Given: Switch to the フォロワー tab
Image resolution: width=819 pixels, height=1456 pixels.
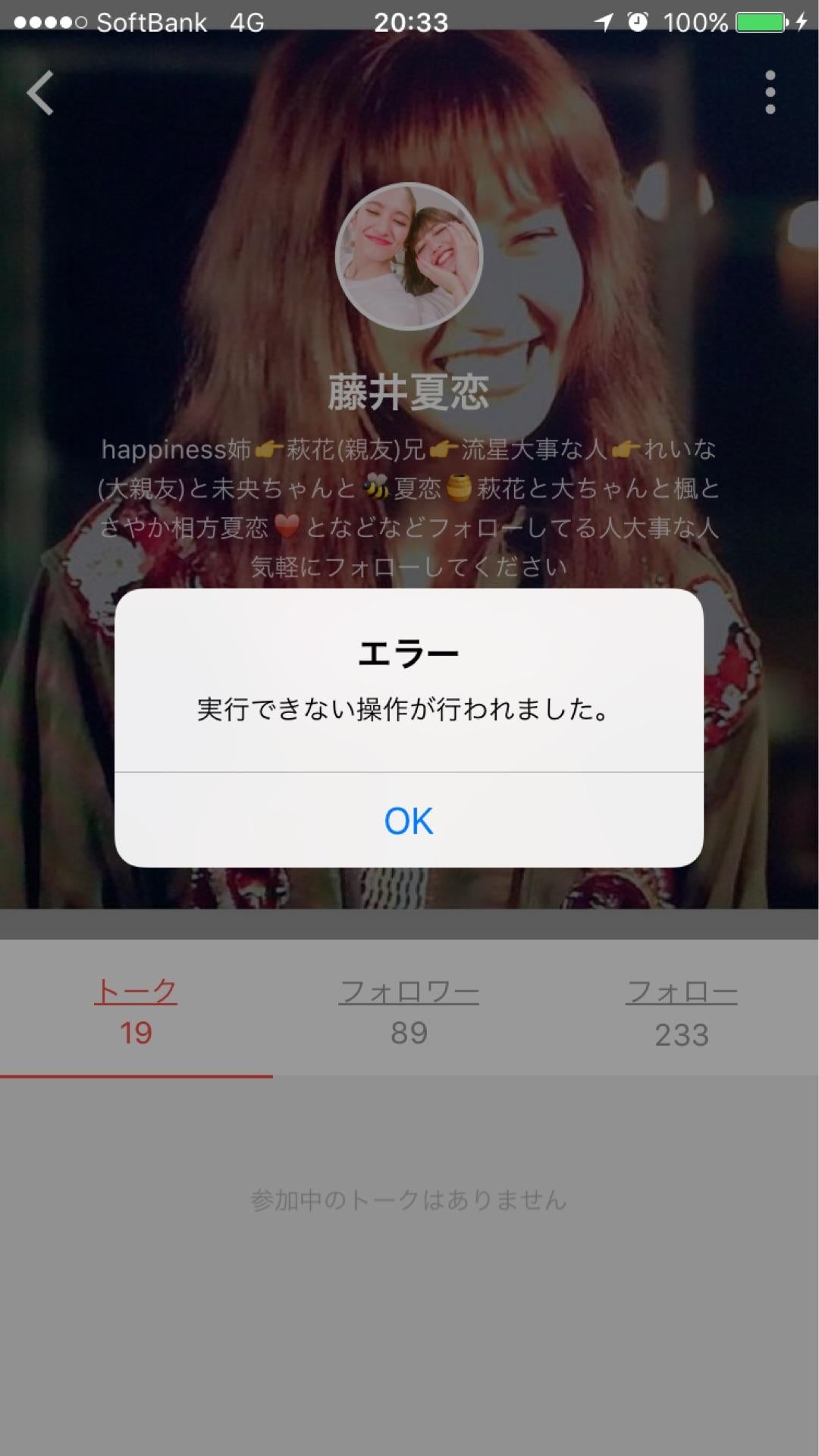Looking at the screenshot, I should coord(409,990).
